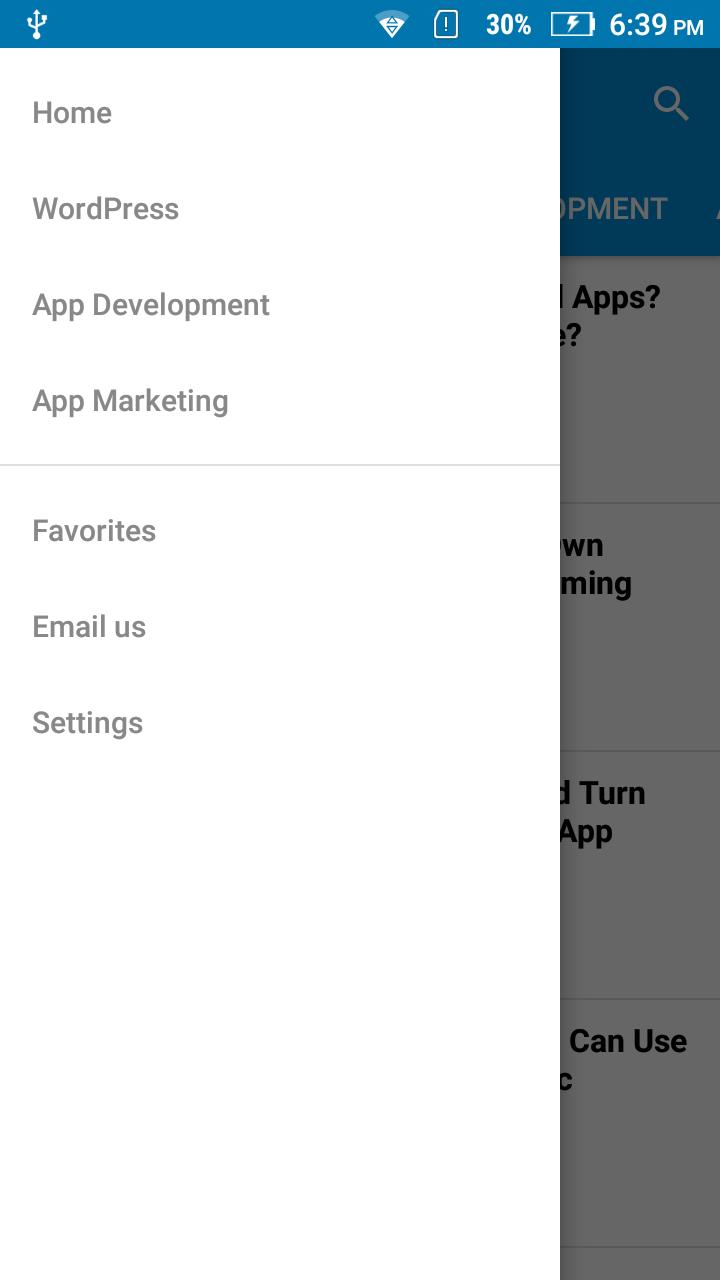720x1280 pixels.
Task: Open the Home drawer item
Action: (x=72, y=113)
